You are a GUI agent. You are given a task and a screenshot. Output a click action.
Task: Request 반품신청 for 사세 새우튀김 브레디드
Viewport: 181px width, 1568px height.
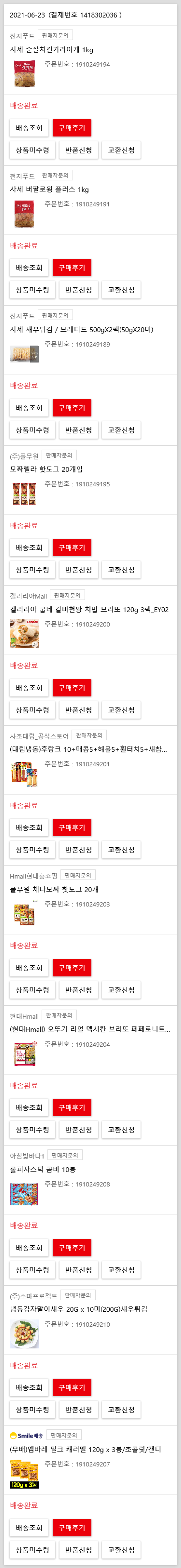pos(78,430)
